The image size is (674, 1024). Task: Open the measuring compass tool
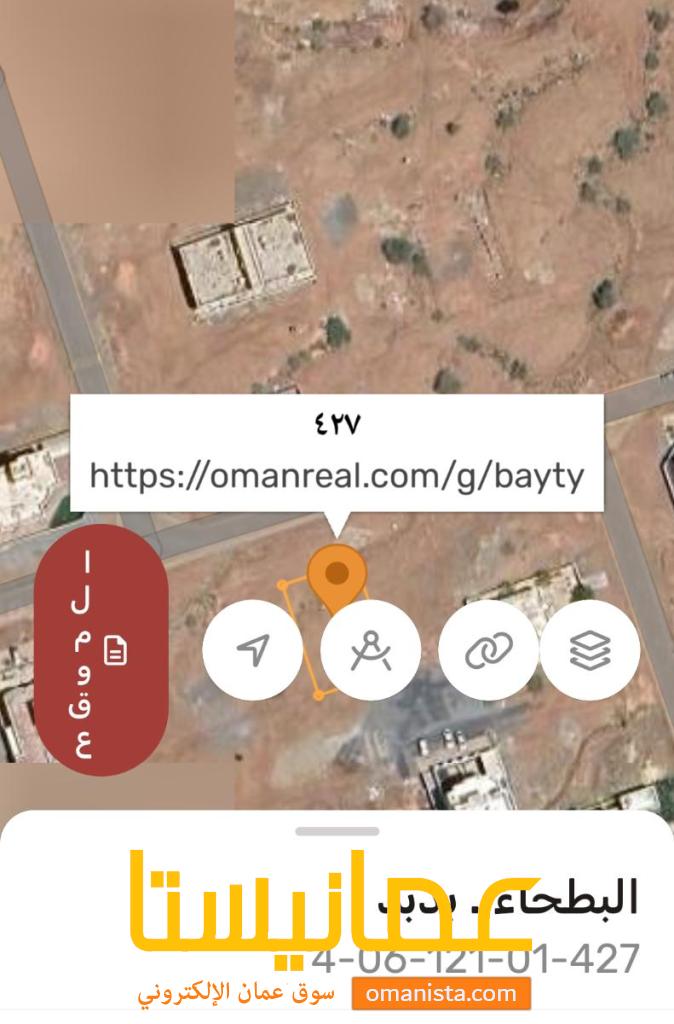point(370,650)
